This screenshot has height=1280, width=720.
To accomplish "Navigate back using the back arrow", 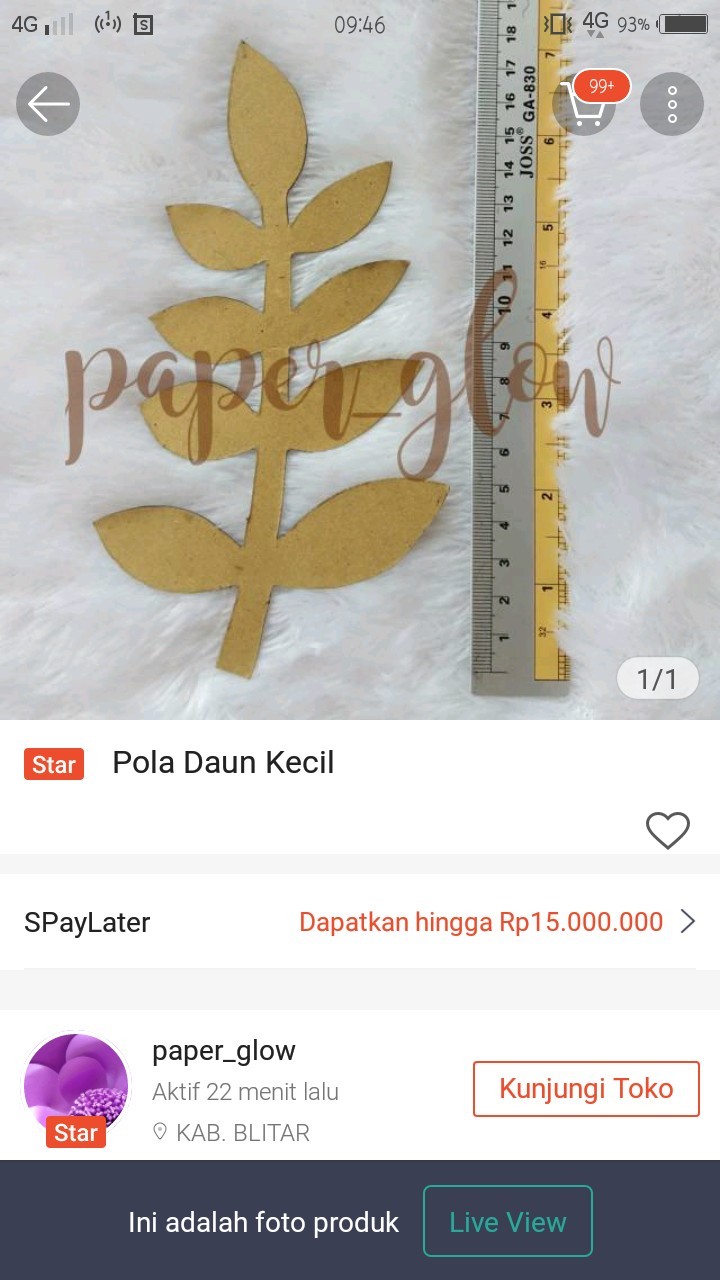I will (x=47, y=103).
